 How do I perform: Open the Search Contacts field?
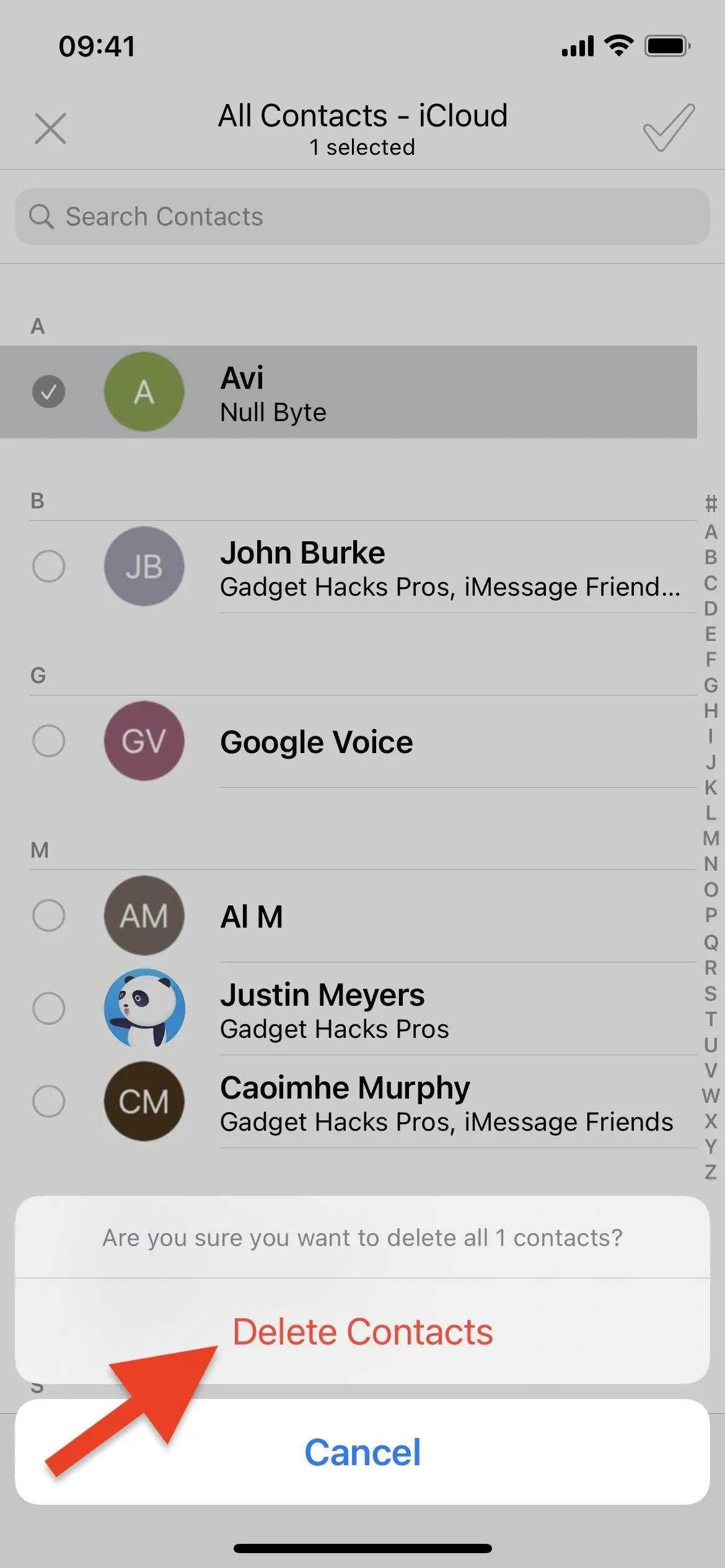(x=362, y=217)
